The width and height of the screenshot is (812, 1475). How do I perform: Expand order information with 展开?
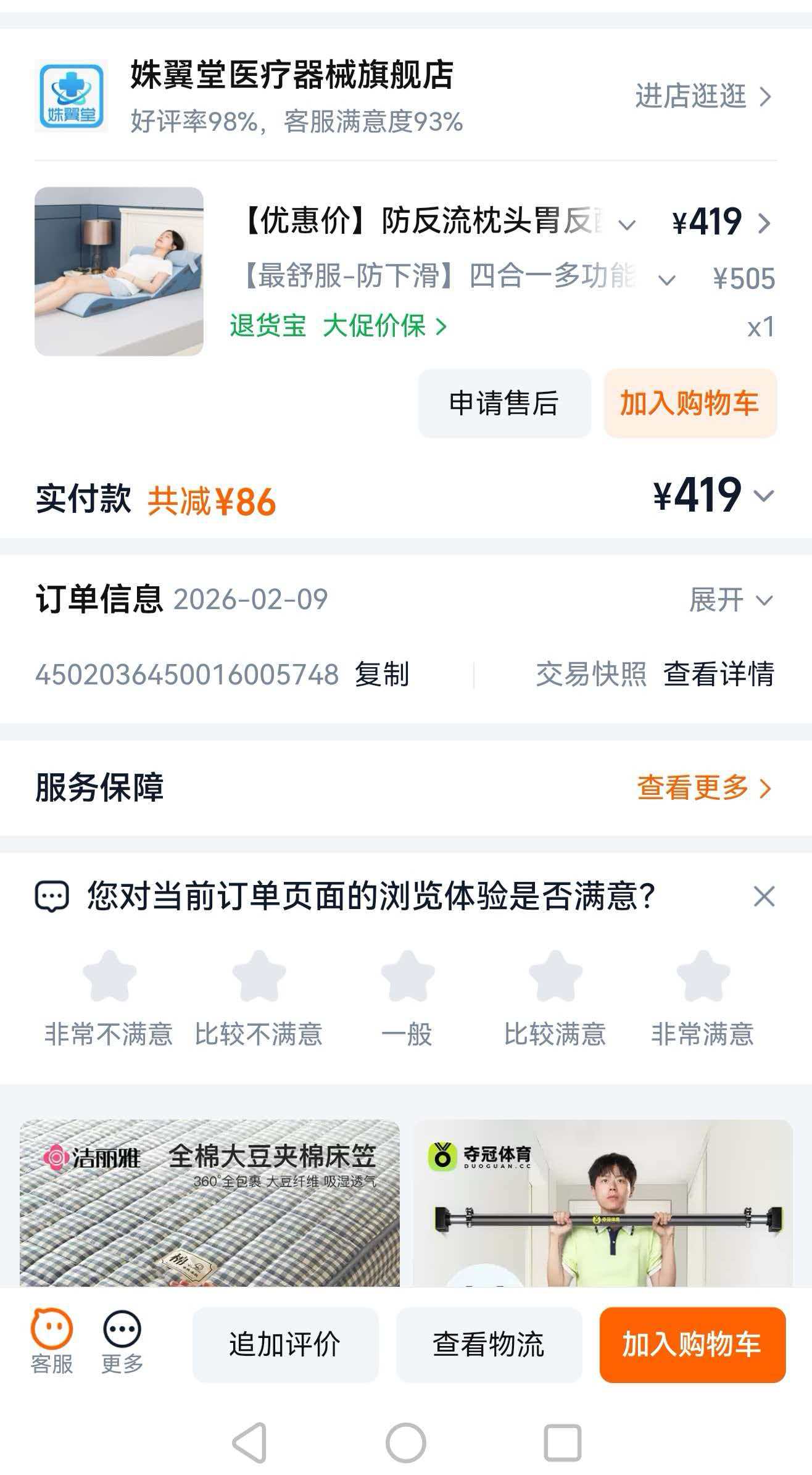(730, 600)
